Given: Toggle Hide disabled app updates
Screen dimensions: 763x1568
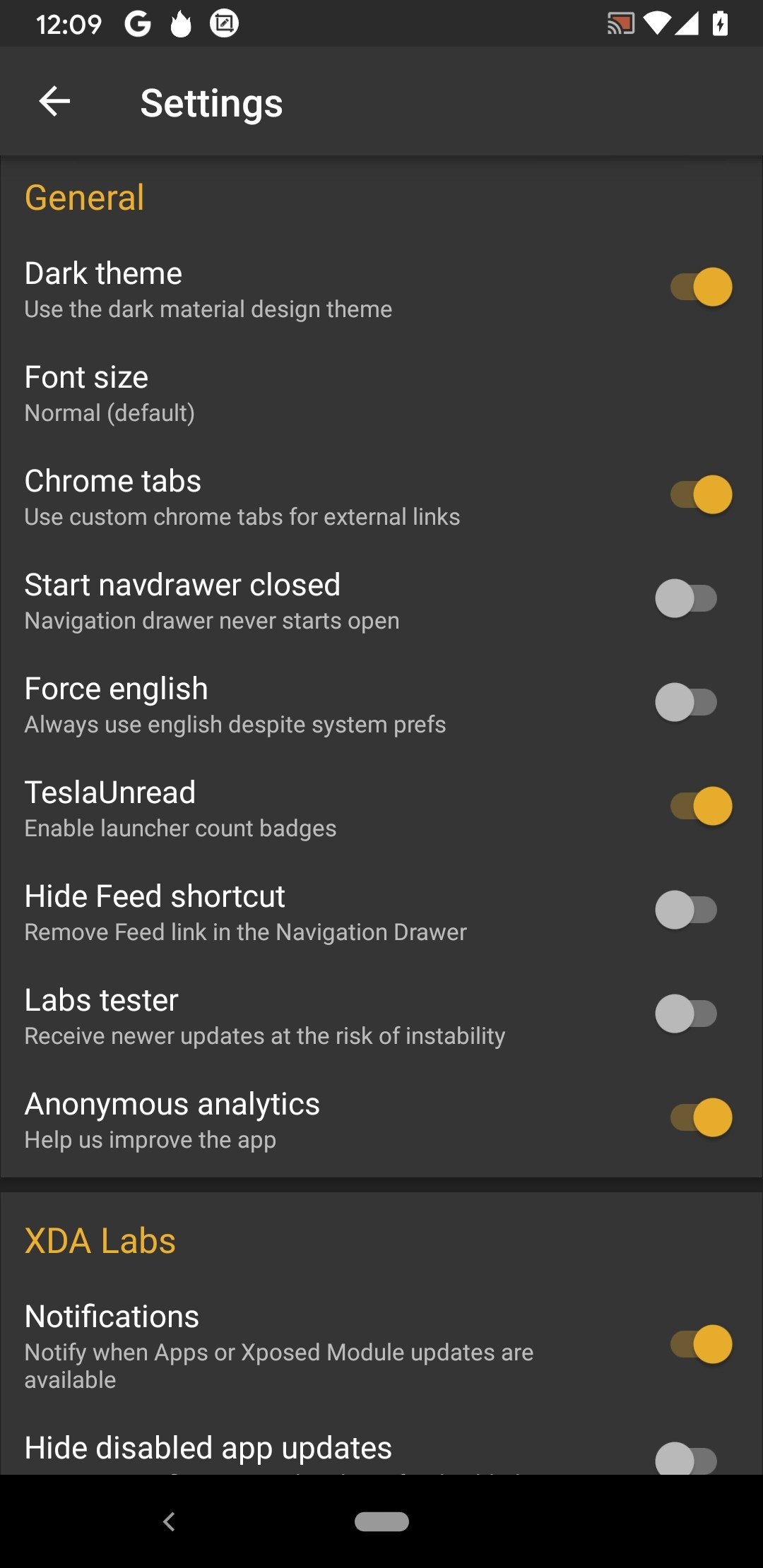Looking at the screenshot, I should (686, 1458).
